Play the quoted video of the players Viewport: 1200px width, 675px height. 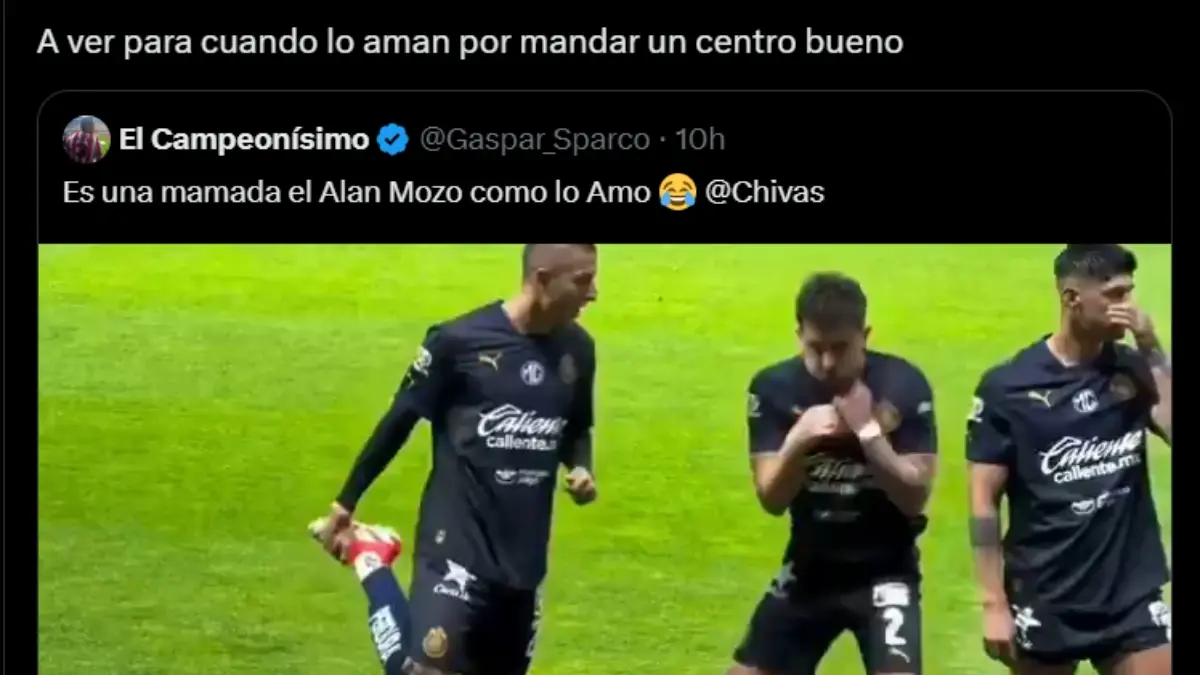pos(604,460)
